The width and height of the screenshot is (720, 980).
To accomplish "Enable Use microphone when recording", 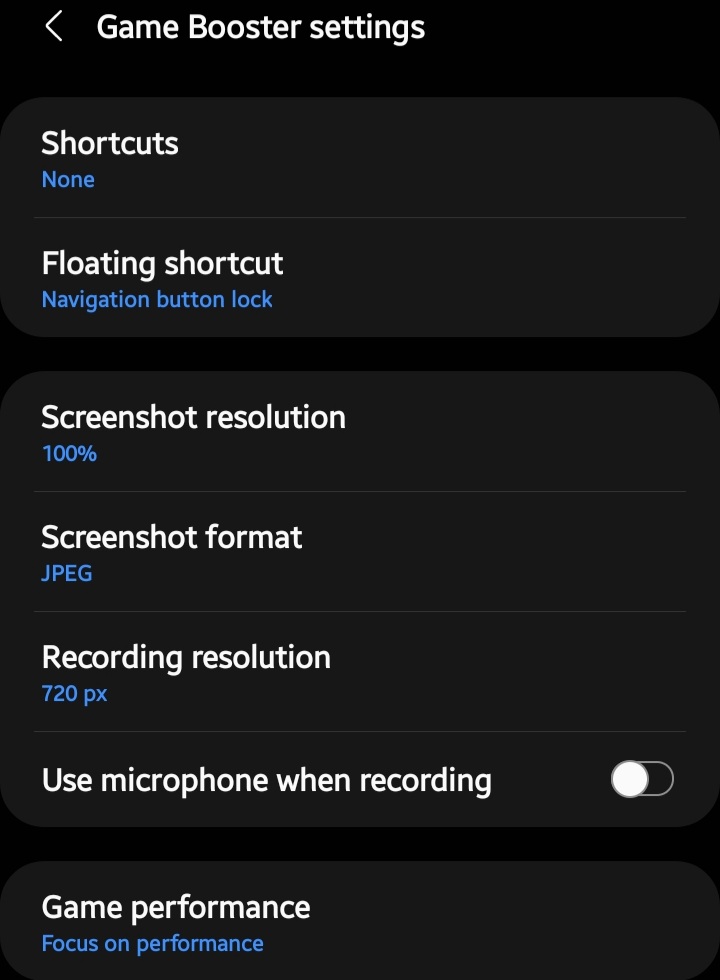I will (x=642, y=780).
